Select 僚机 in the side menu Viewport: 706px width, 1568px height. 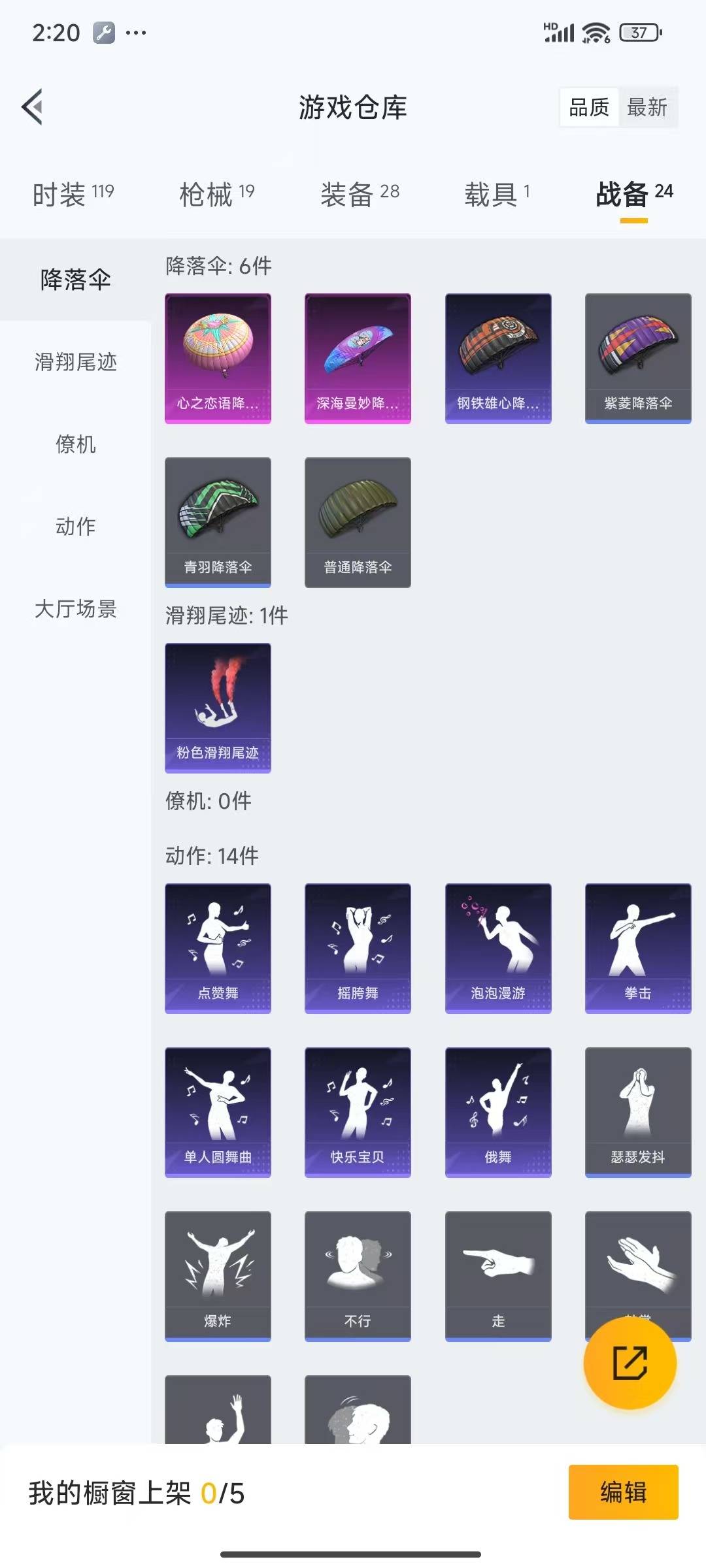76,444
